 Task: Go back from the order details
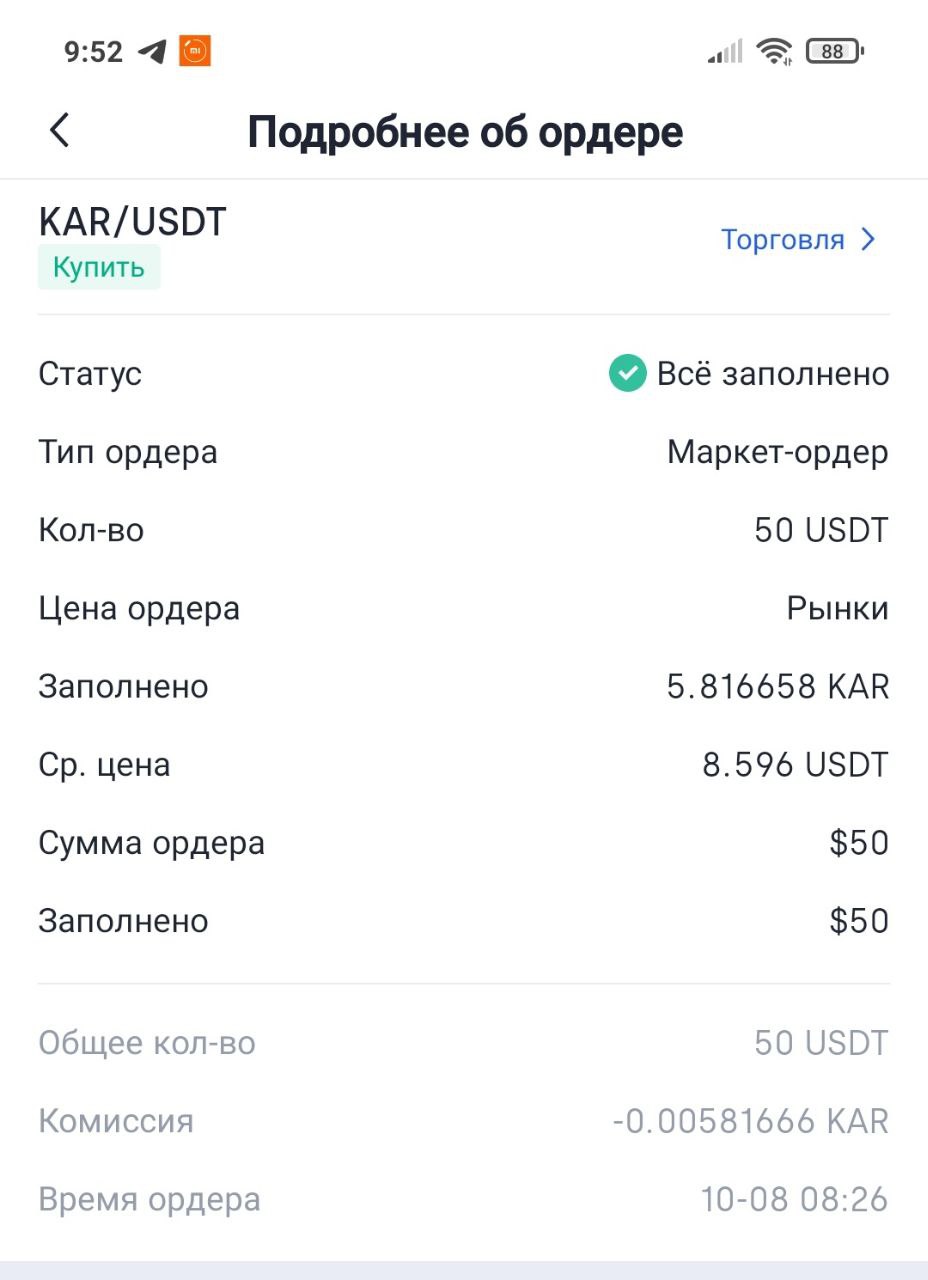tap(60, 131)
